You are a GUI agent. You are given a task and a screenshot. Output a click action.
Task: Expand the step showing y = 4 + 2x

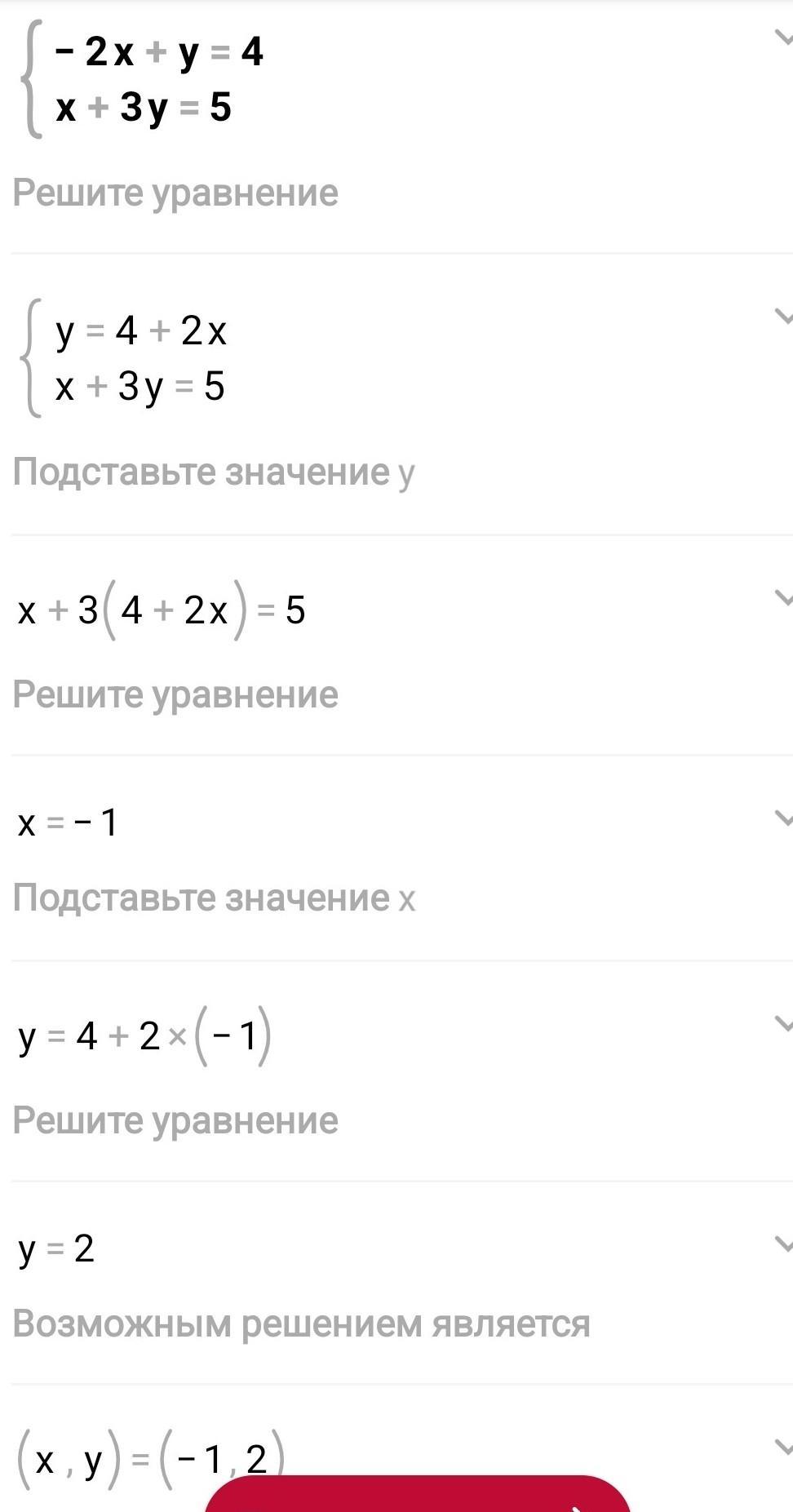(x=782, y=317)
